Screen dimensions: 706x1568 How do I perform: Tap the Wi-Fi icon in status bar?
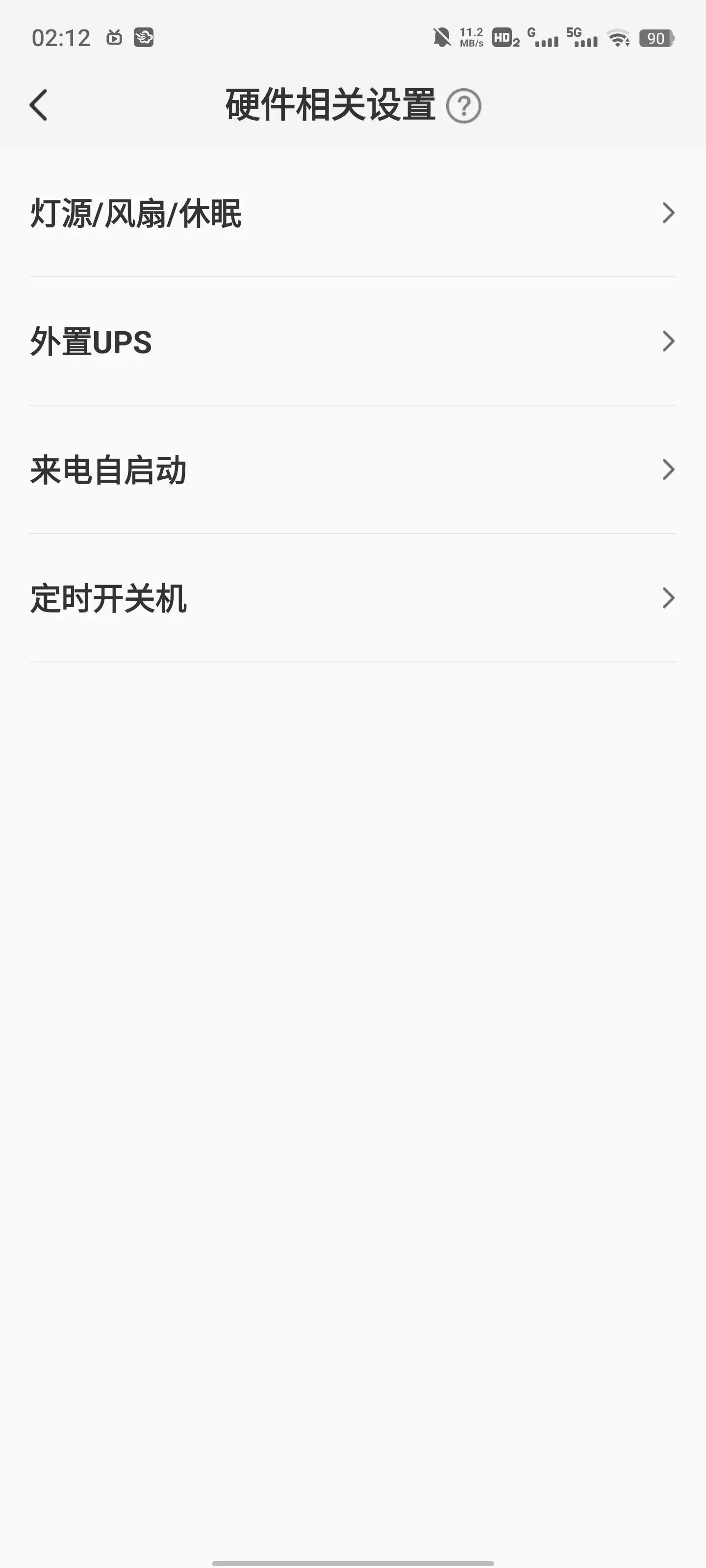click(617, 38)
